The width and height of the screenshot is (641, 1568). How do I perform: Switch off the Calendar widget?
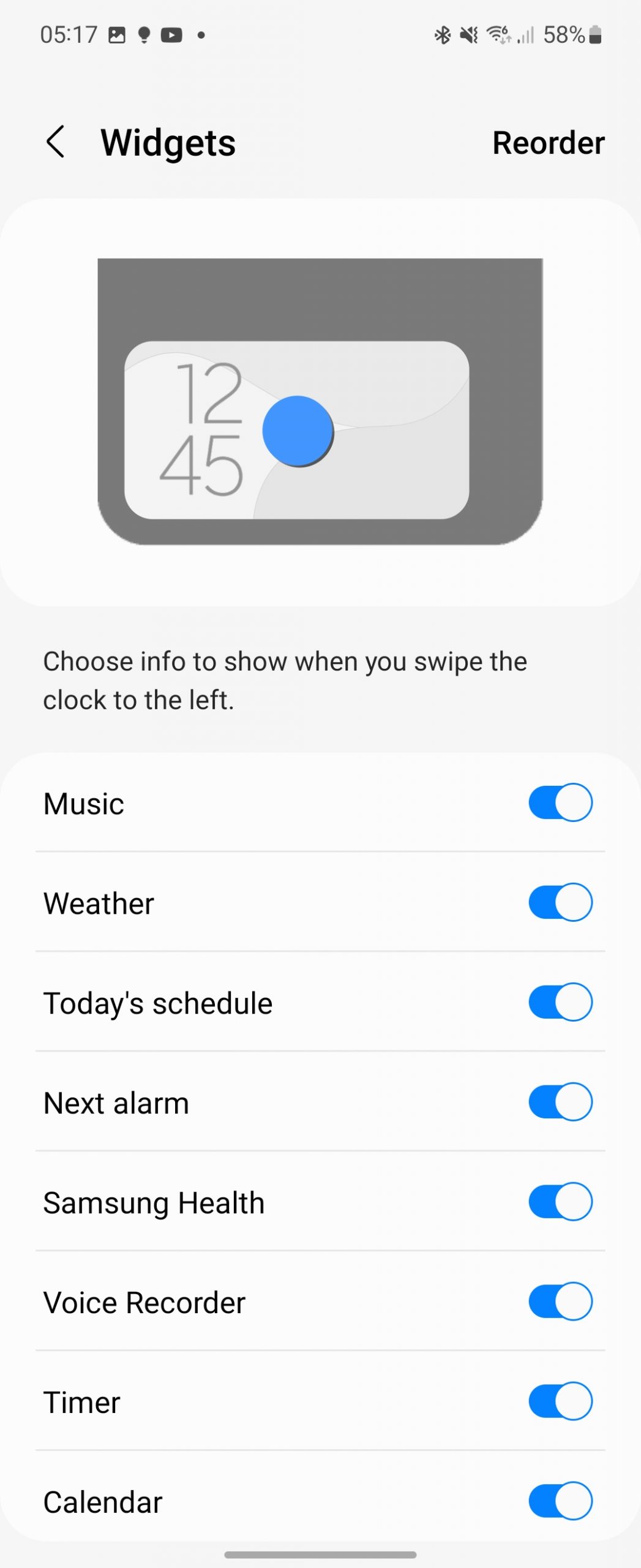click(560, 1501)
